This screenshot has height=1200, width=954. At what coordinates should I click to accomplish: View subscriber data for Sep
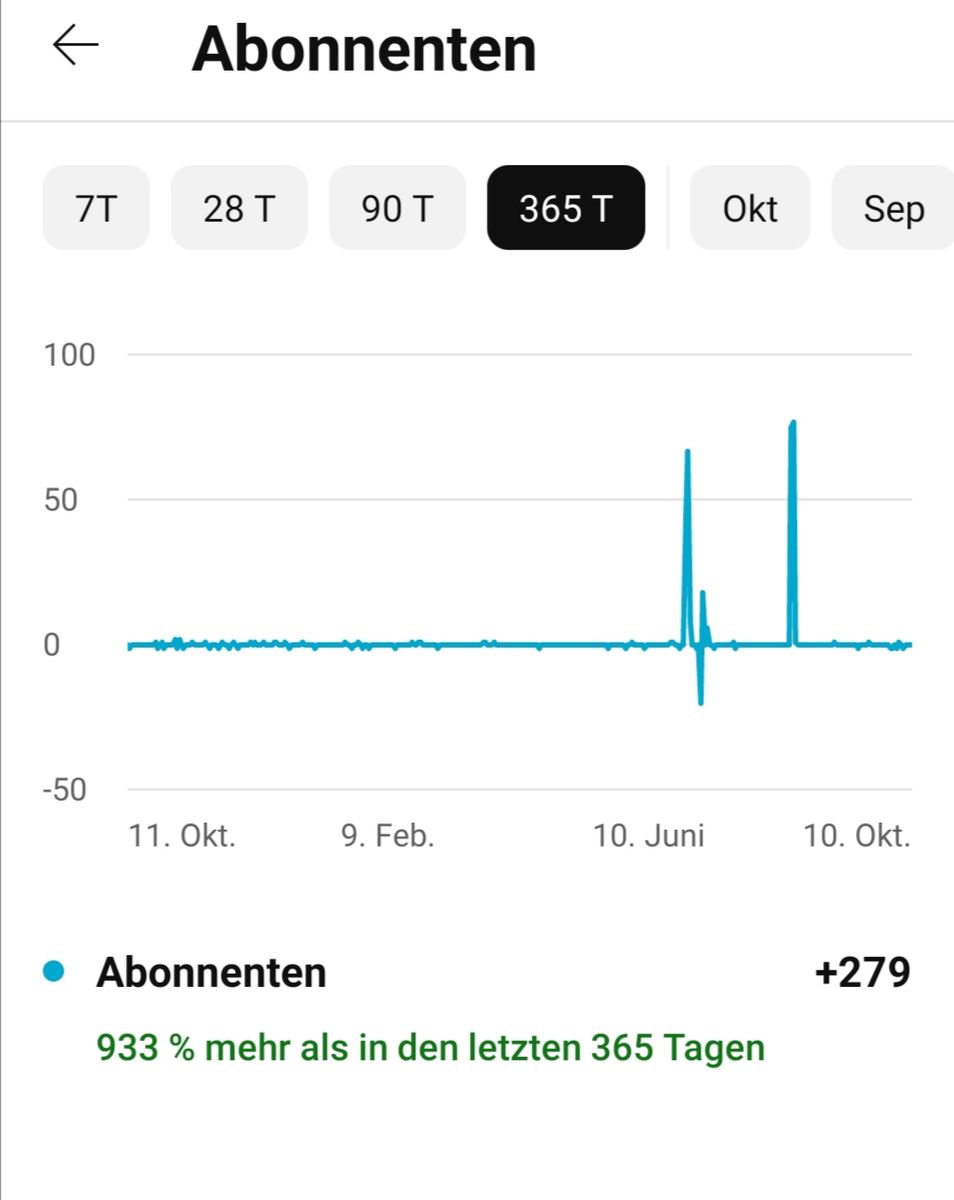tap(893, 208)
